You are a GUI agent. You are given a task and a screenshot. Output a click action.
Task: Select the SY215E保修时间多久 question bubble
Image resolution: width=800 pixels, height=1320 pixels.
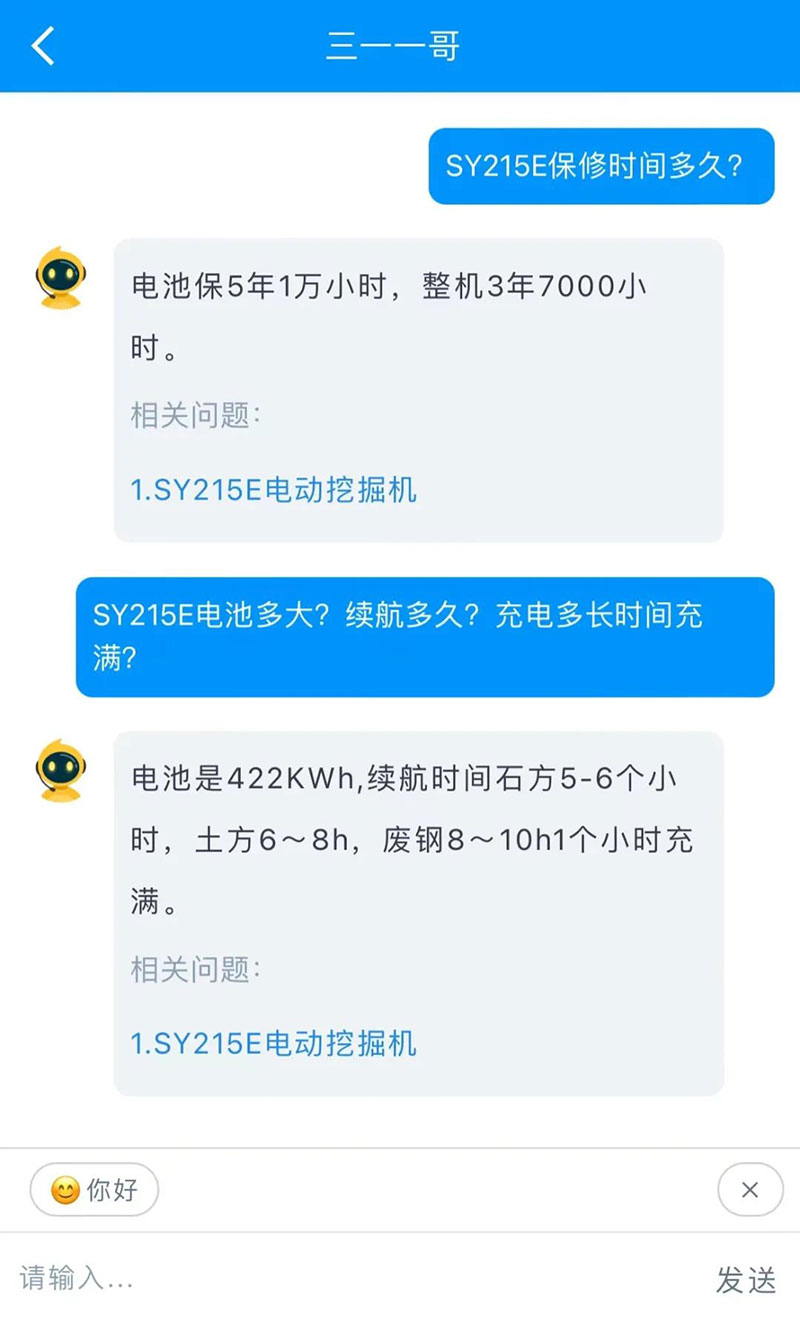[x=600, y=166]
